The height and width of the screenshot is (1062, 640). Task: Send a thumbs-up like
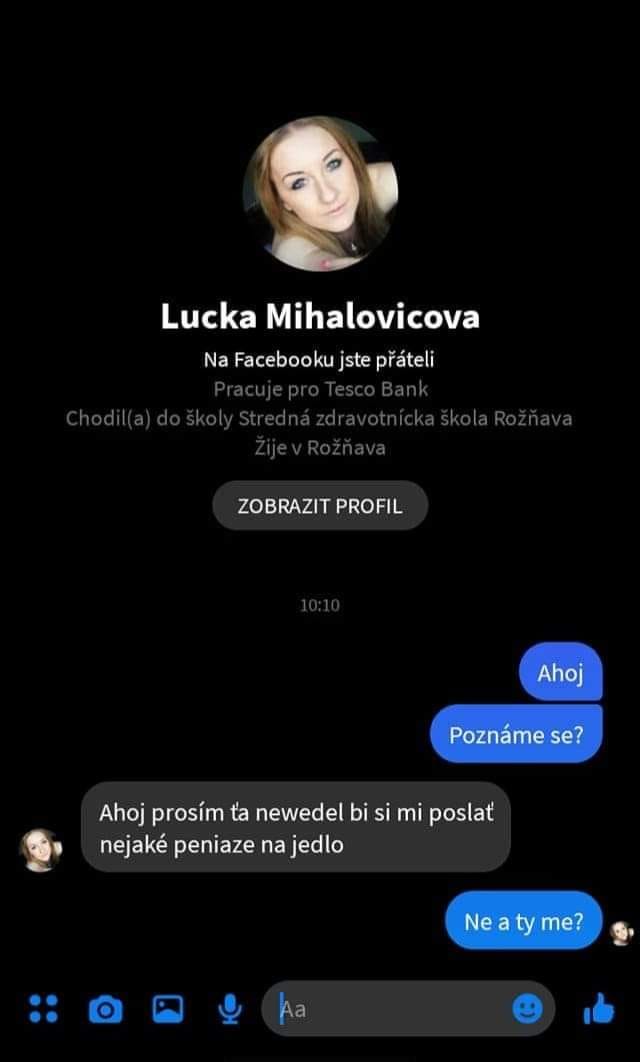598,1009
